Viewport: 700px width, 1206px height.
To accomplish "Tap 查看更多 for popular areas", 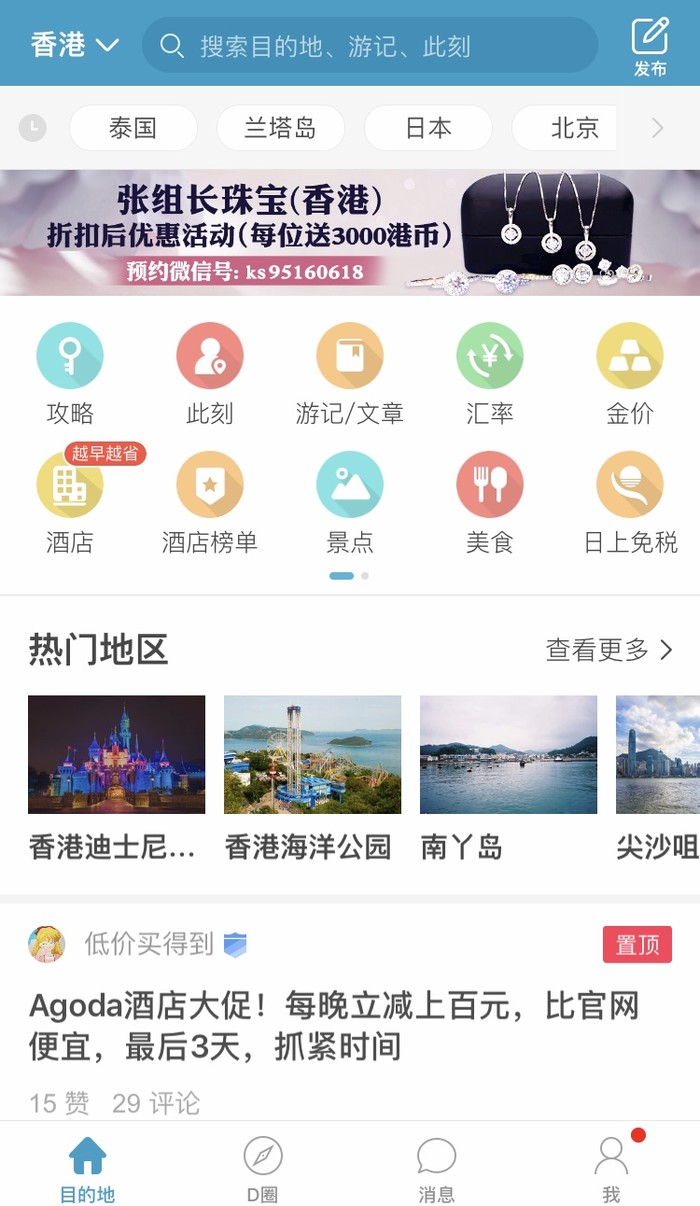I will [x=609, y=650].
